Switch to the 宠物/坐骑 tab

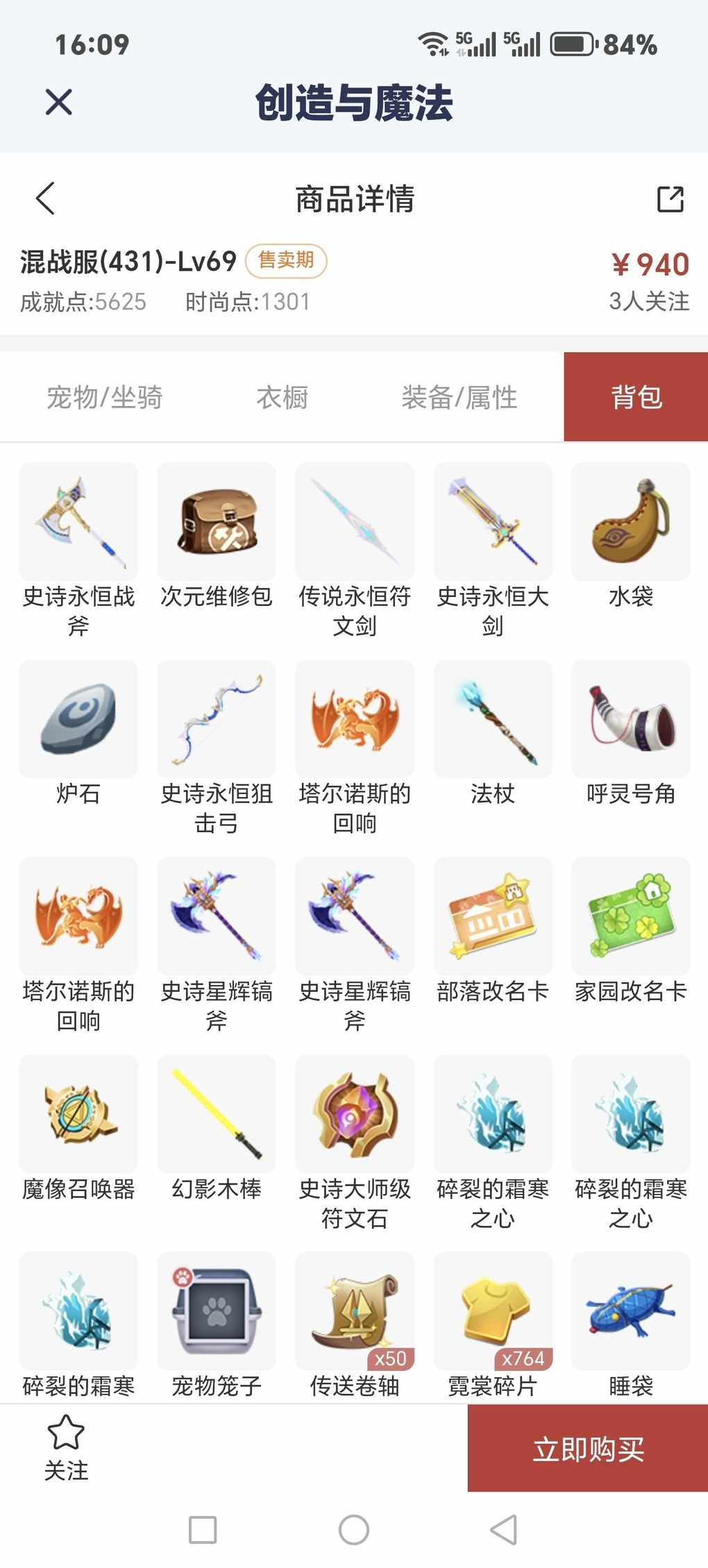click(104, 397)
